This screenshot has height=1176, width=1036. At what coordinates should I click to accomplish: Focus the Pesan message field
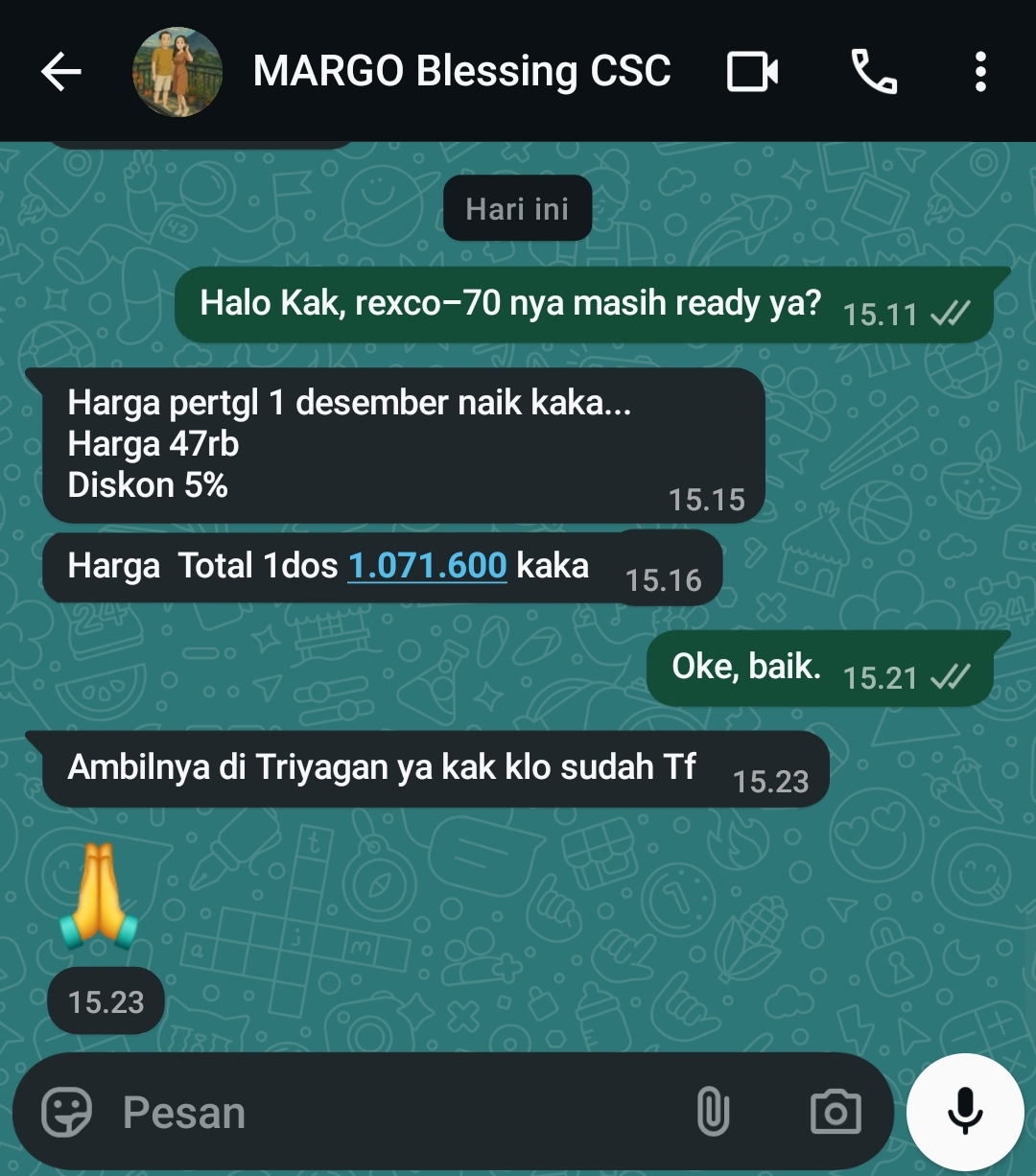pyautogui.click(x=384, y=1113)
